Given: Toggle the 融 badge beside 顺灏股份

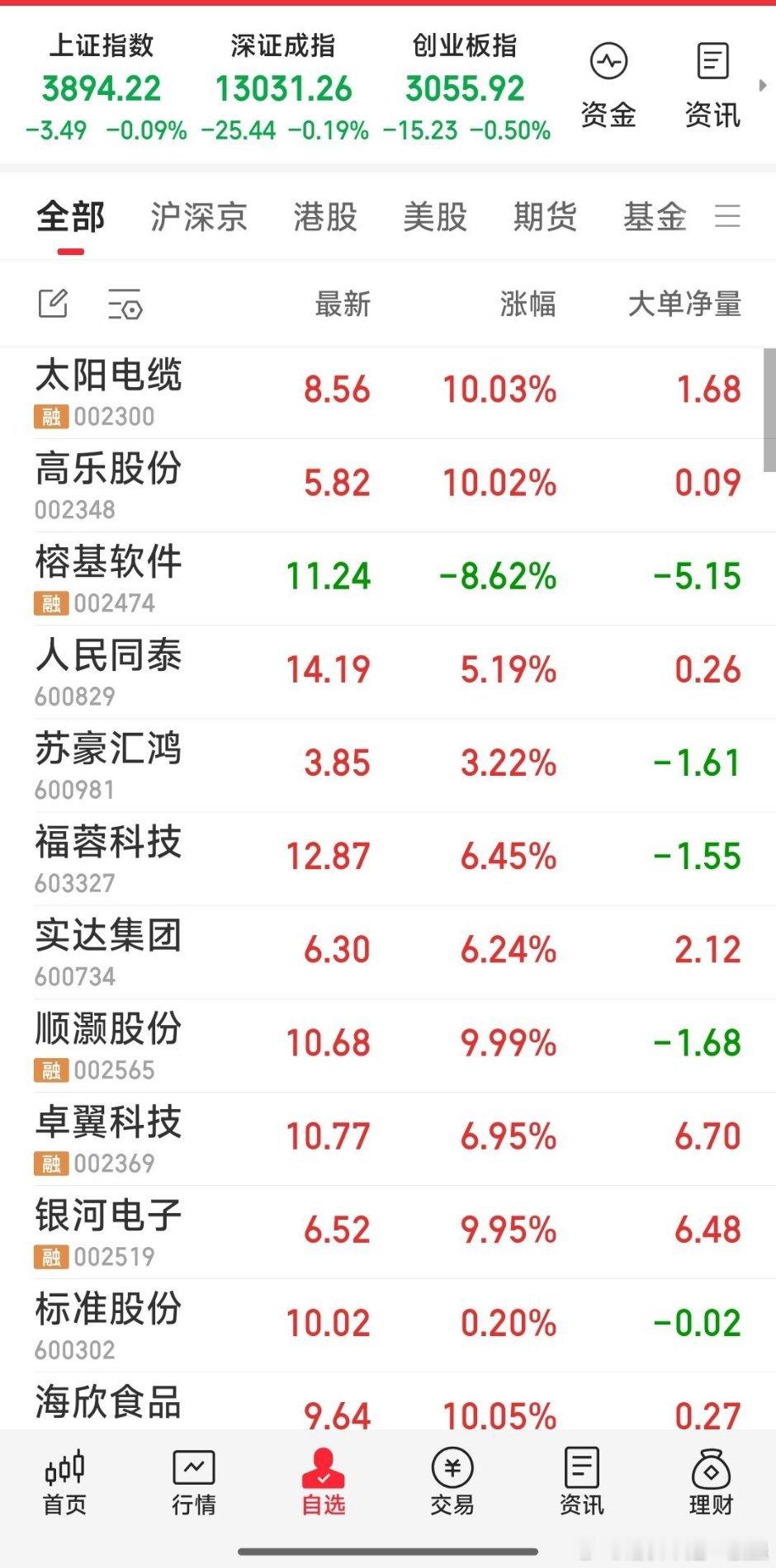Looking at the screenshot, I should (51, 1070).
